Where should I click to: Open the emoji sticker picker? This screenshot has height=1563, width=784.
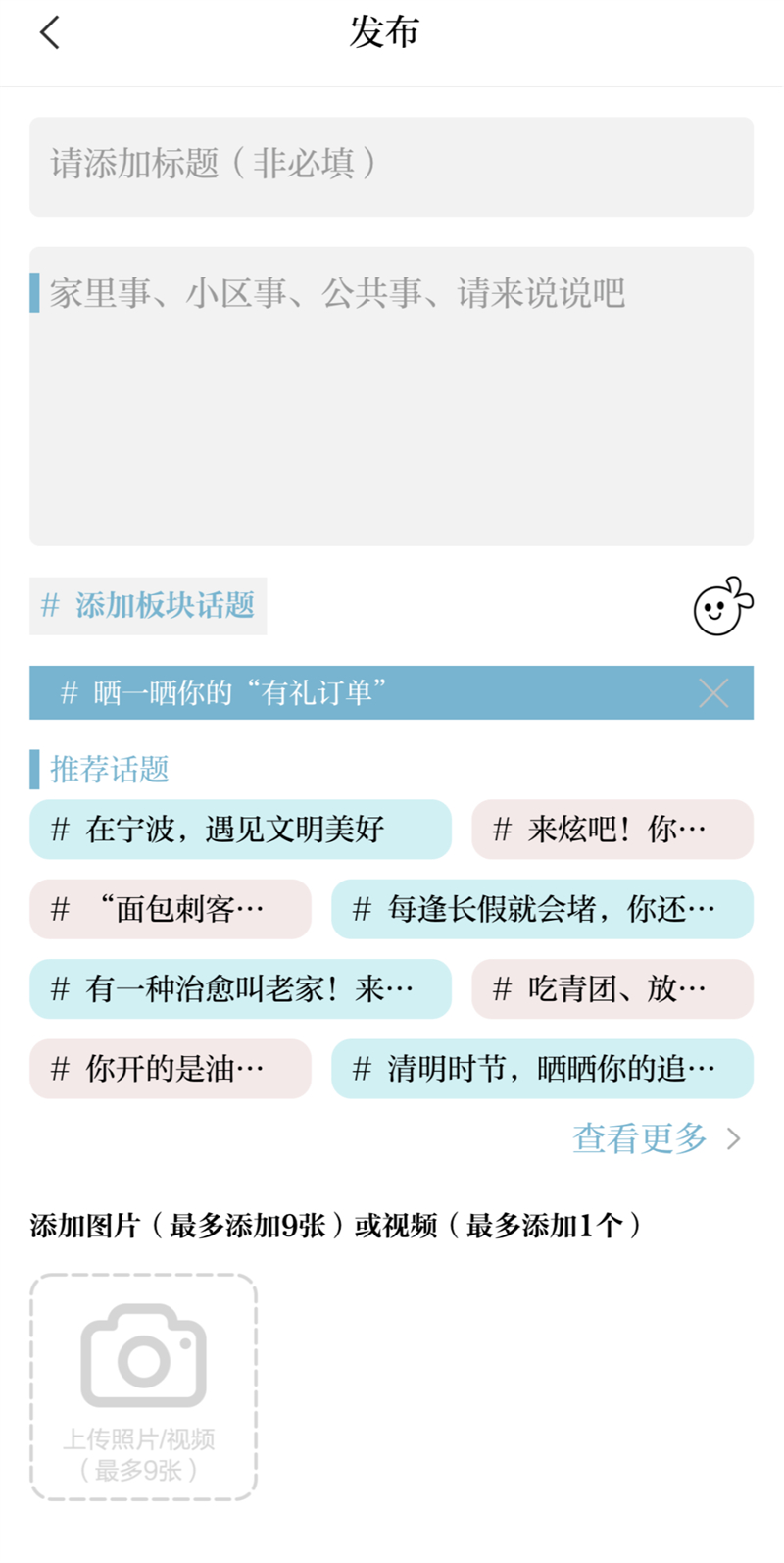tap(722, 607)
